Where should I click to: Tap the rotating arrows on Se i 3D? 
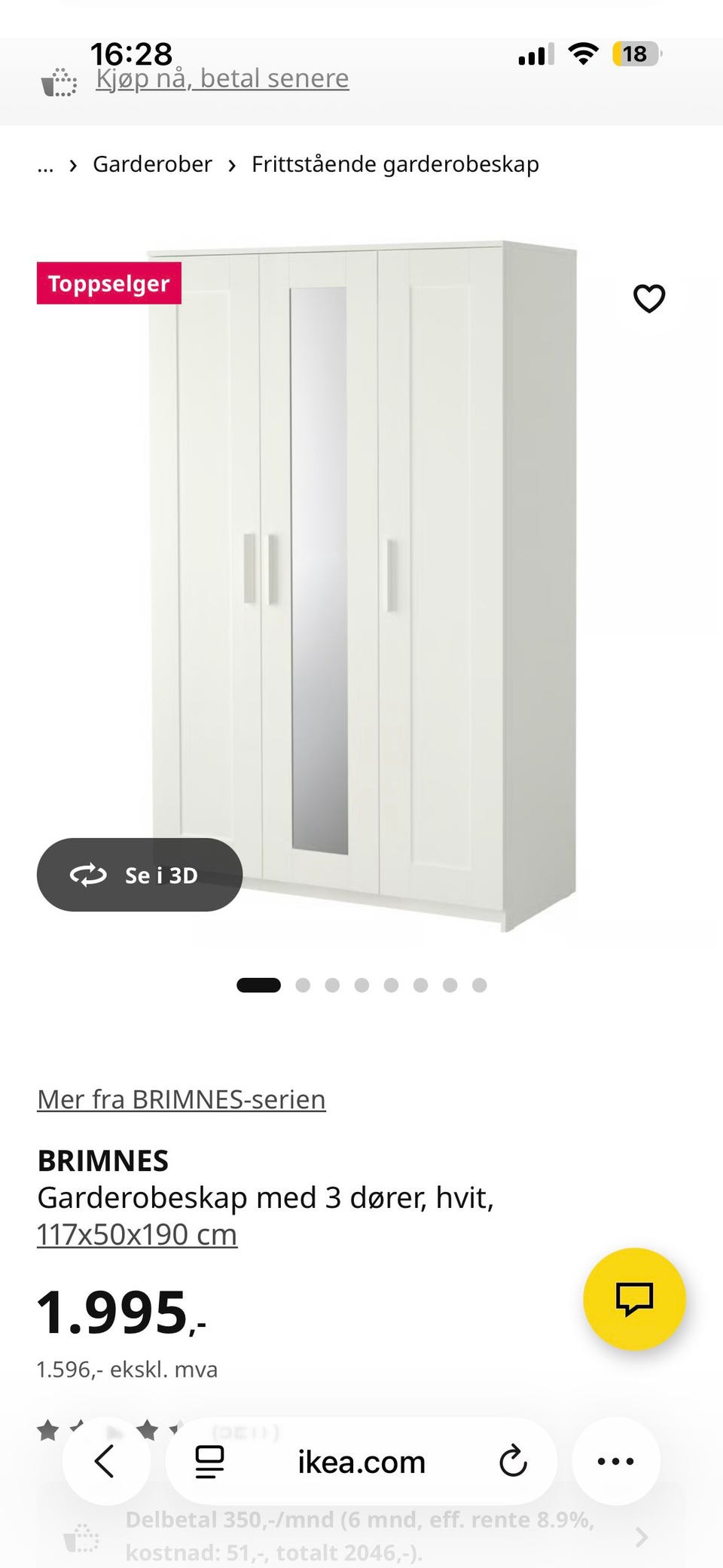(x=87, y=875)
